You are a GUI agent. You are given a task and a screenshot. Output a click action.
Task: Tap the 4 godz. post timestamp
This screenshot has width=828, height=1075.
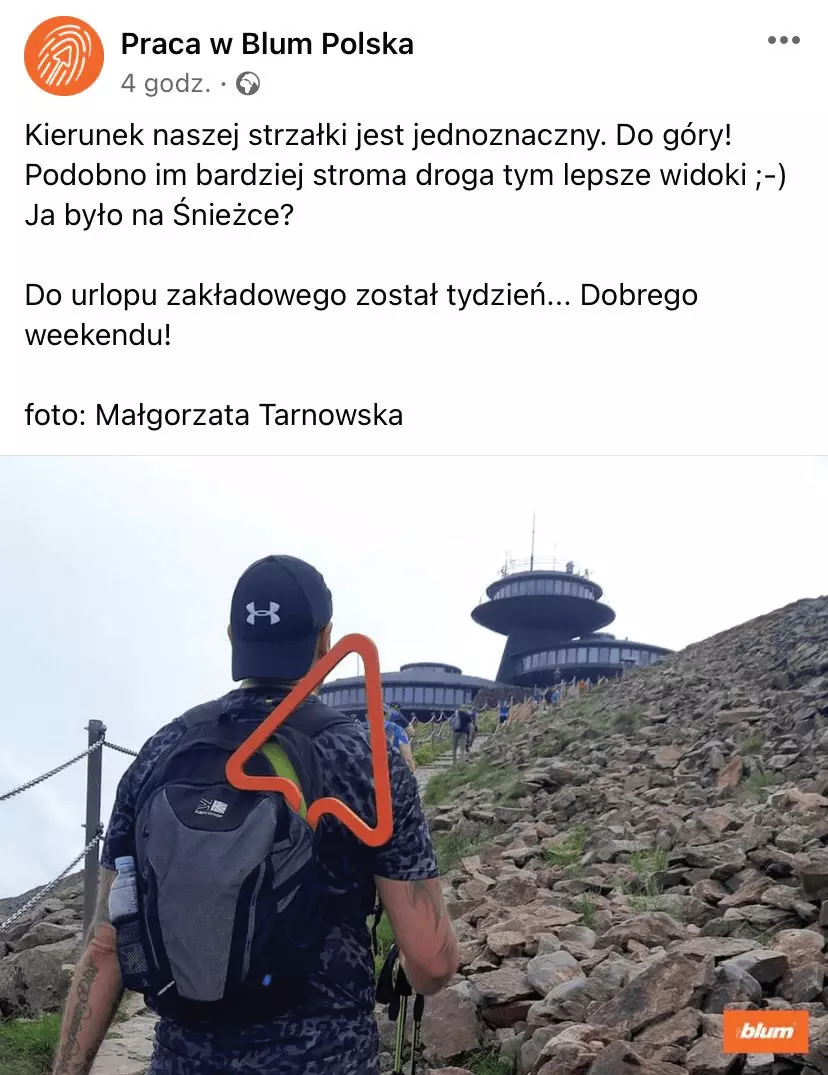[x=165, y=84]
